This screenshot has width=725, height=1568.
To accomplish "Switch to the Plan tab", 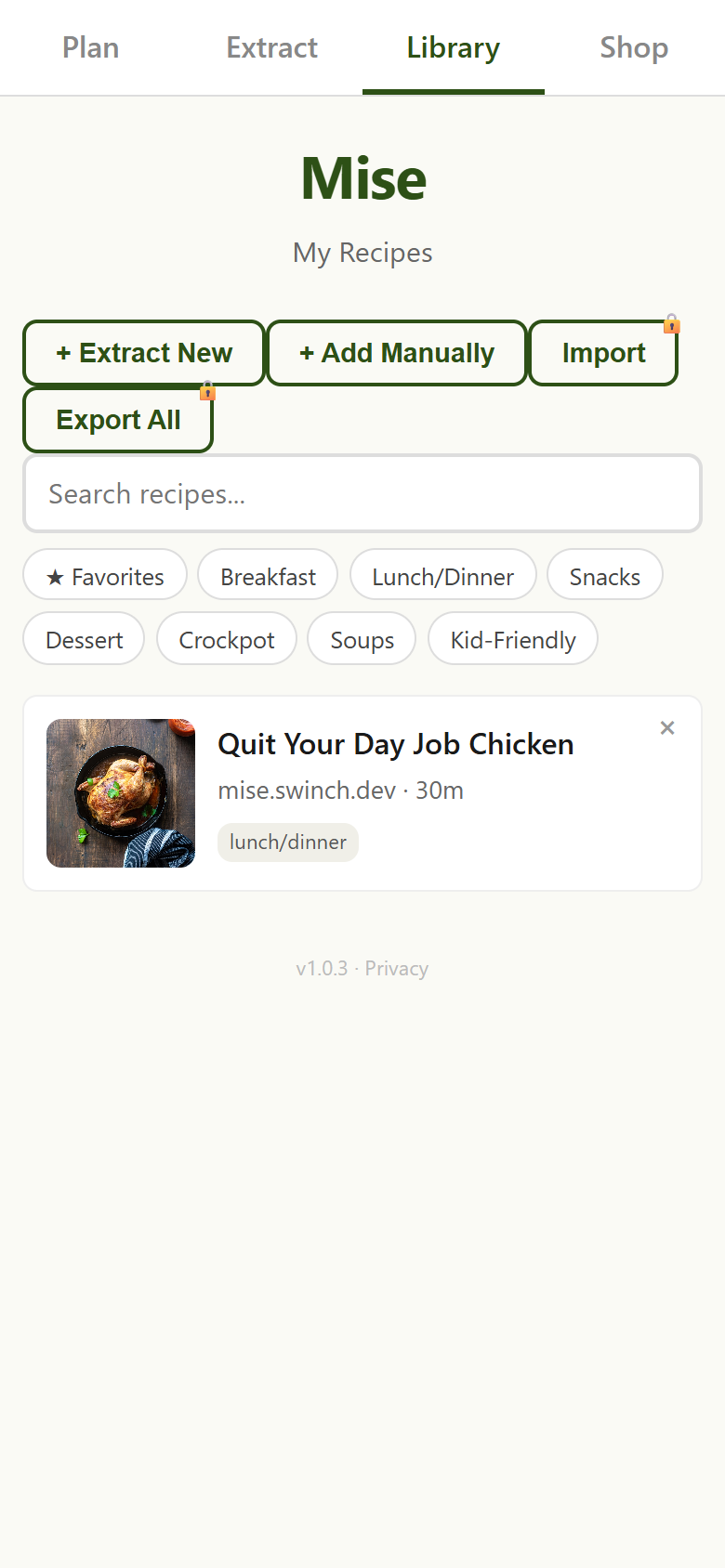I will pos(90,47).
